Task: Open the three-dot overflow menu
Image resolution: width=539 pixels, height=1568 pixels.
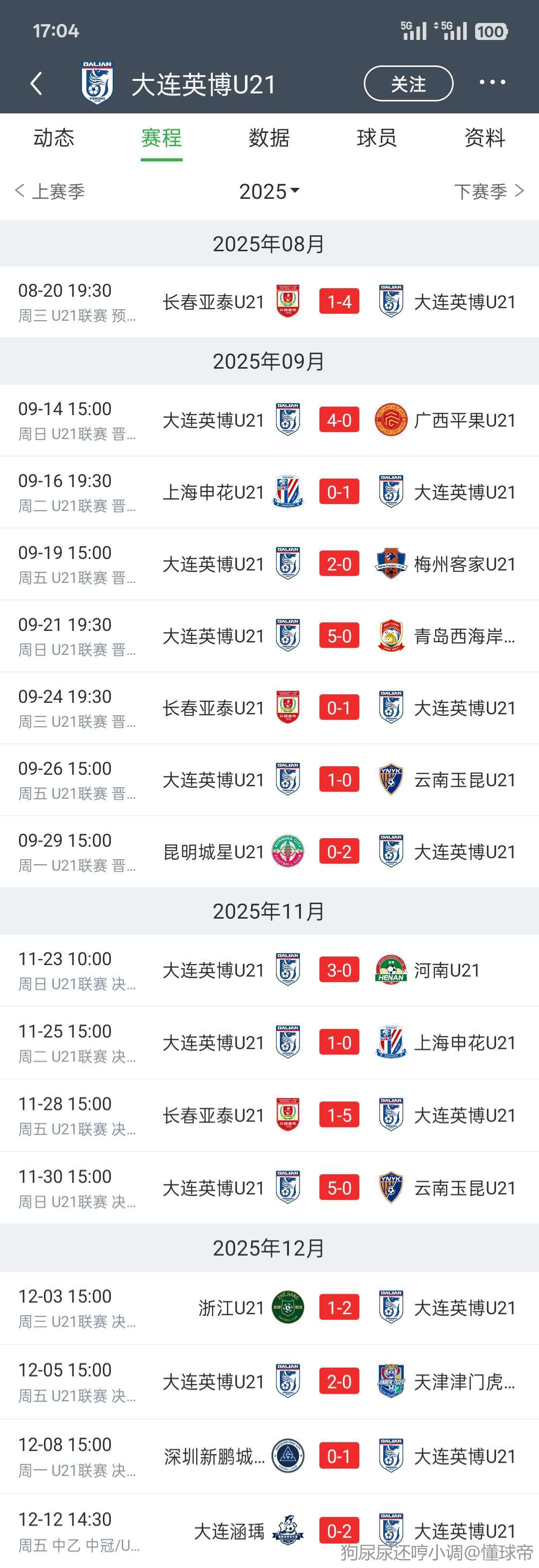Action: [x=492, y=83]
